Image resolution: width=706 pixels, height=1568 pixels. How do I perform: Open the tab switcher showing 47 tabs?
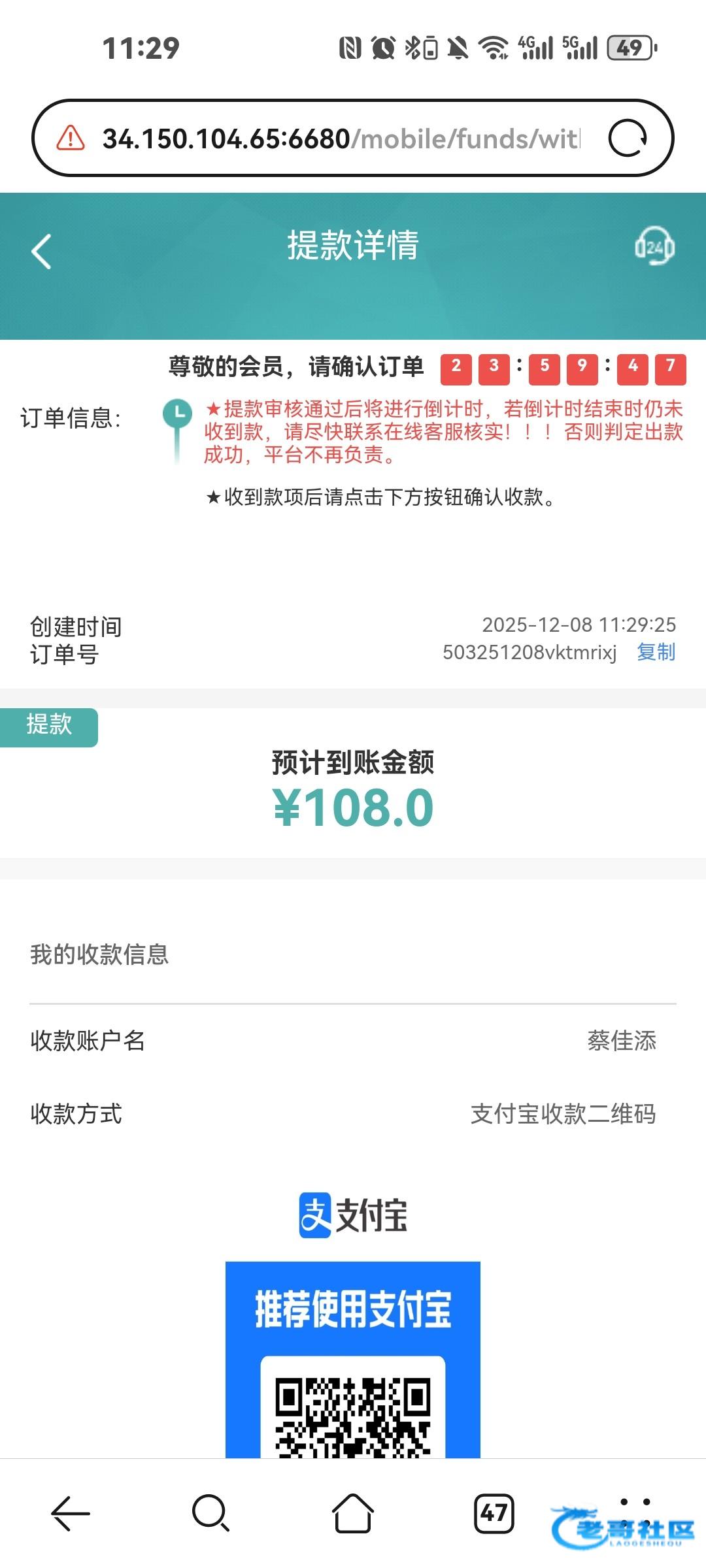click(494, 1513)
